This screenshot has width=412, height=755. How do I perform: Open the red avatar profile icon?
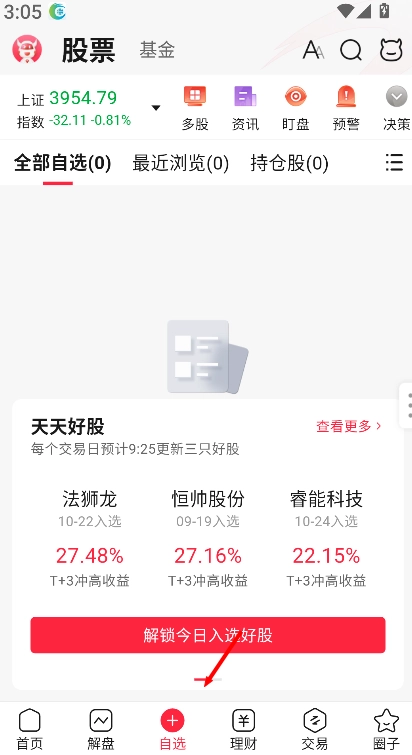[27, 50]
